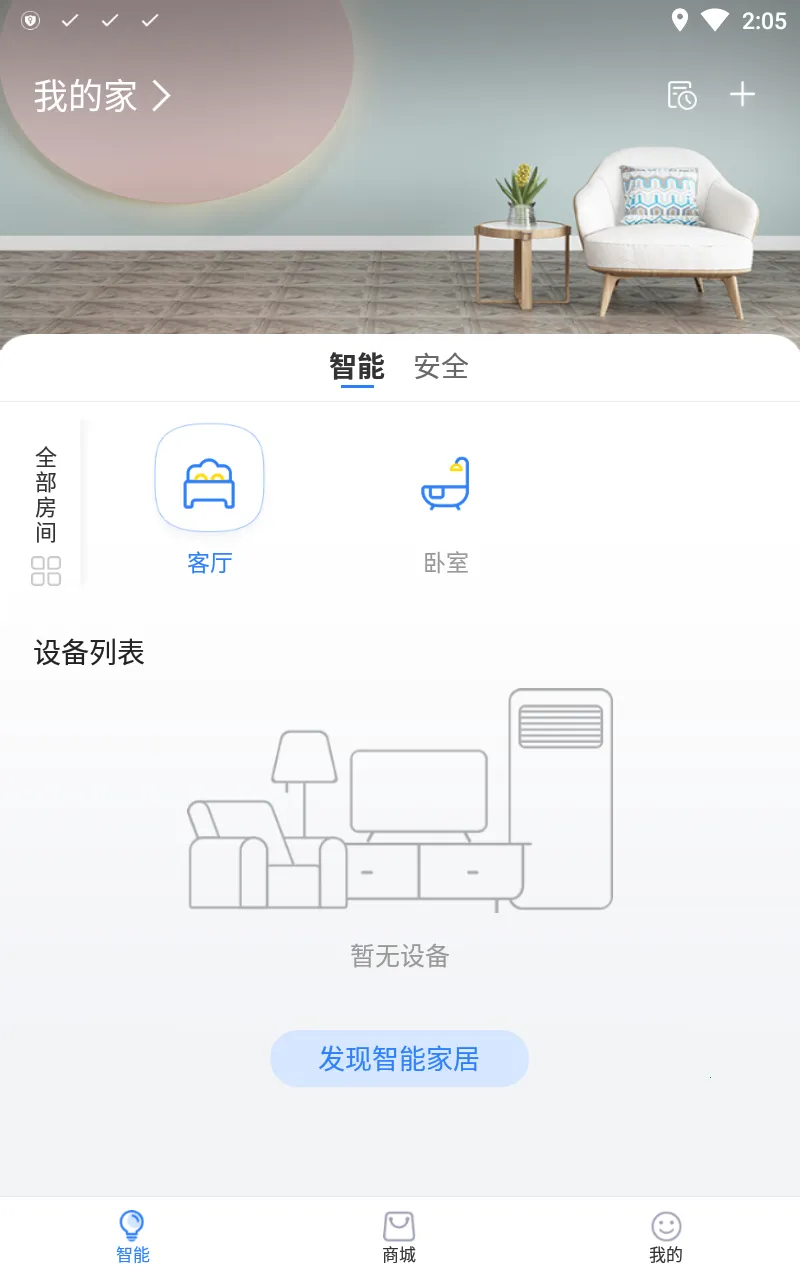This screenshot has height=1280, width=800.
Task: Select the 客厅 room
Action: point(209,500)
